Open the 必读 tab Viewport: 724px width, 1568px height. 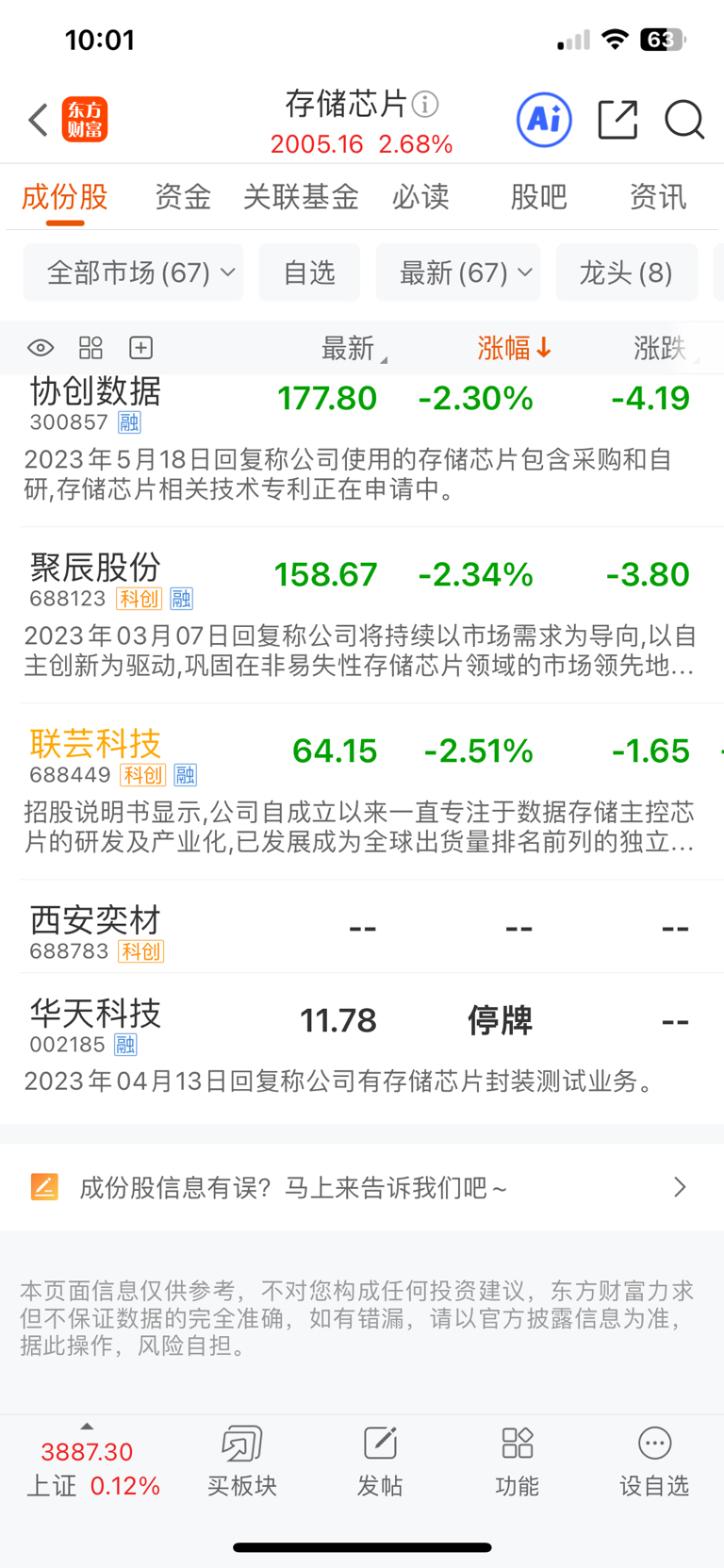click(x=420, y=197)
